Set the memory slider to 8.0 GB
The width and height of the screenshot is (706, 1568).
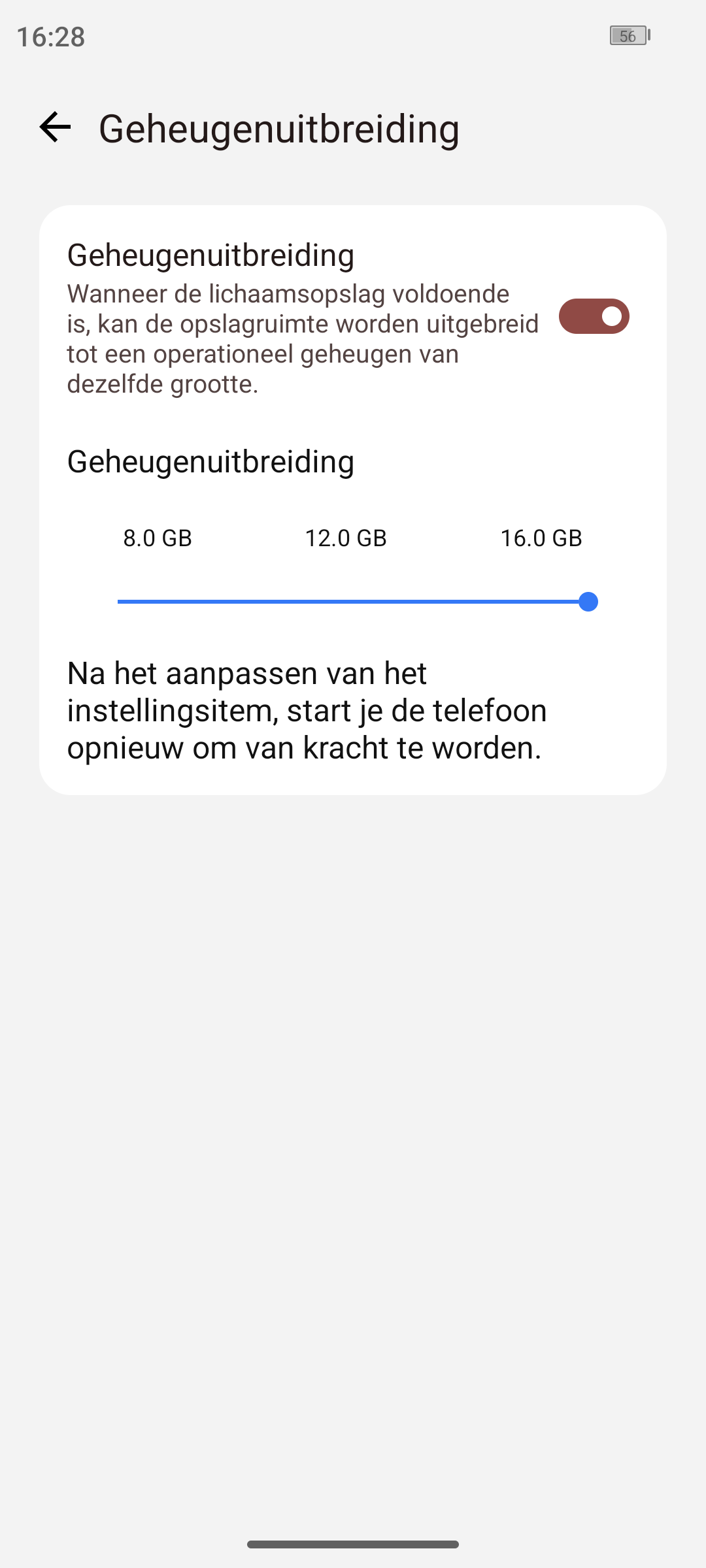(120, 602)
